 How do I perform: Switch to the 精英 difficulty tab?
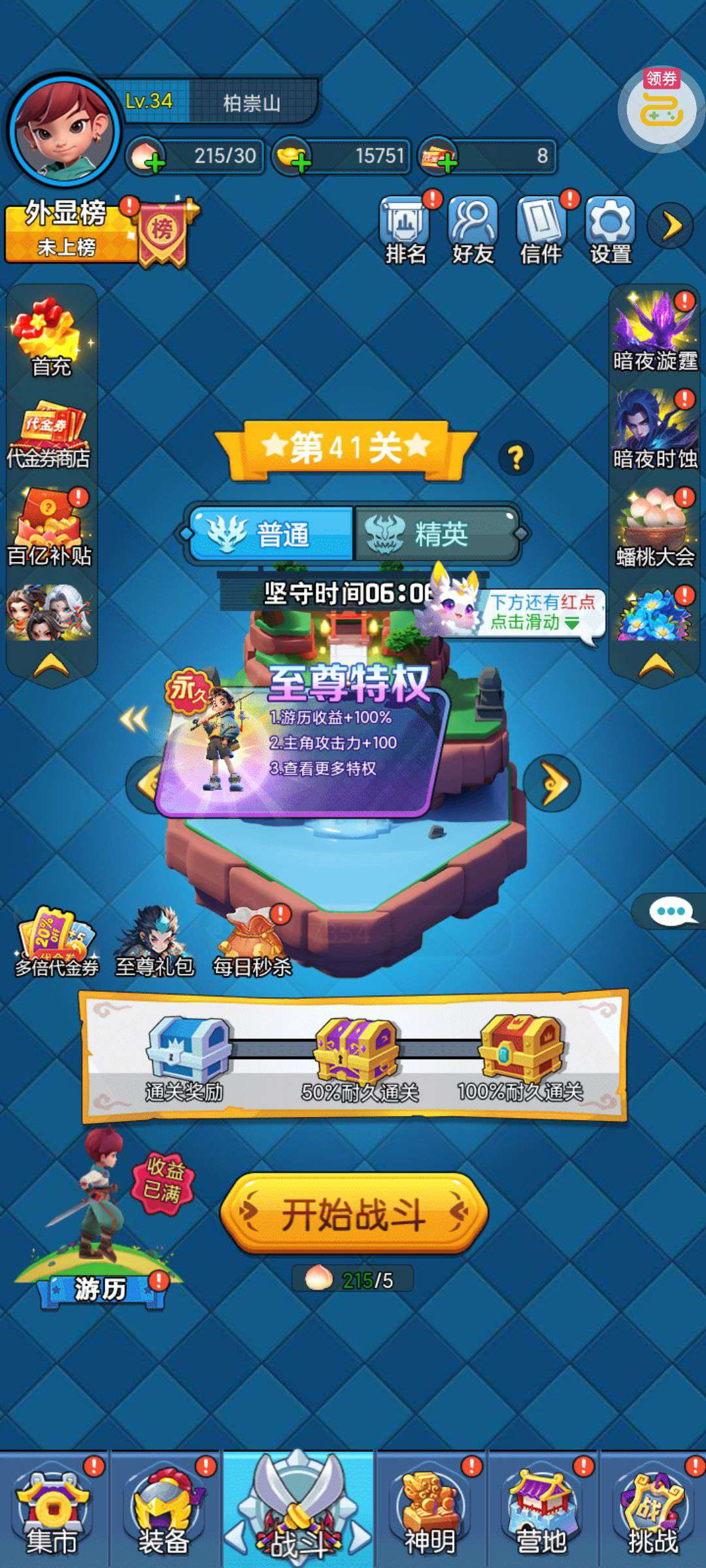[435, 534]
